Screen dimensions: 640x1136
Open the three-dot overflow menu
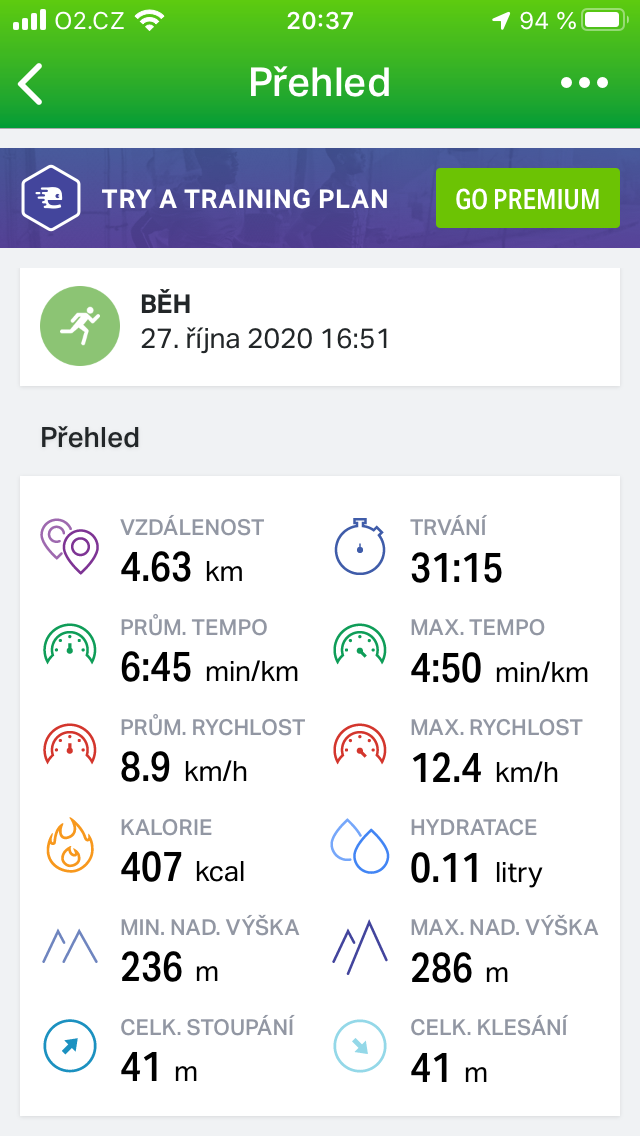pos(584,83)
